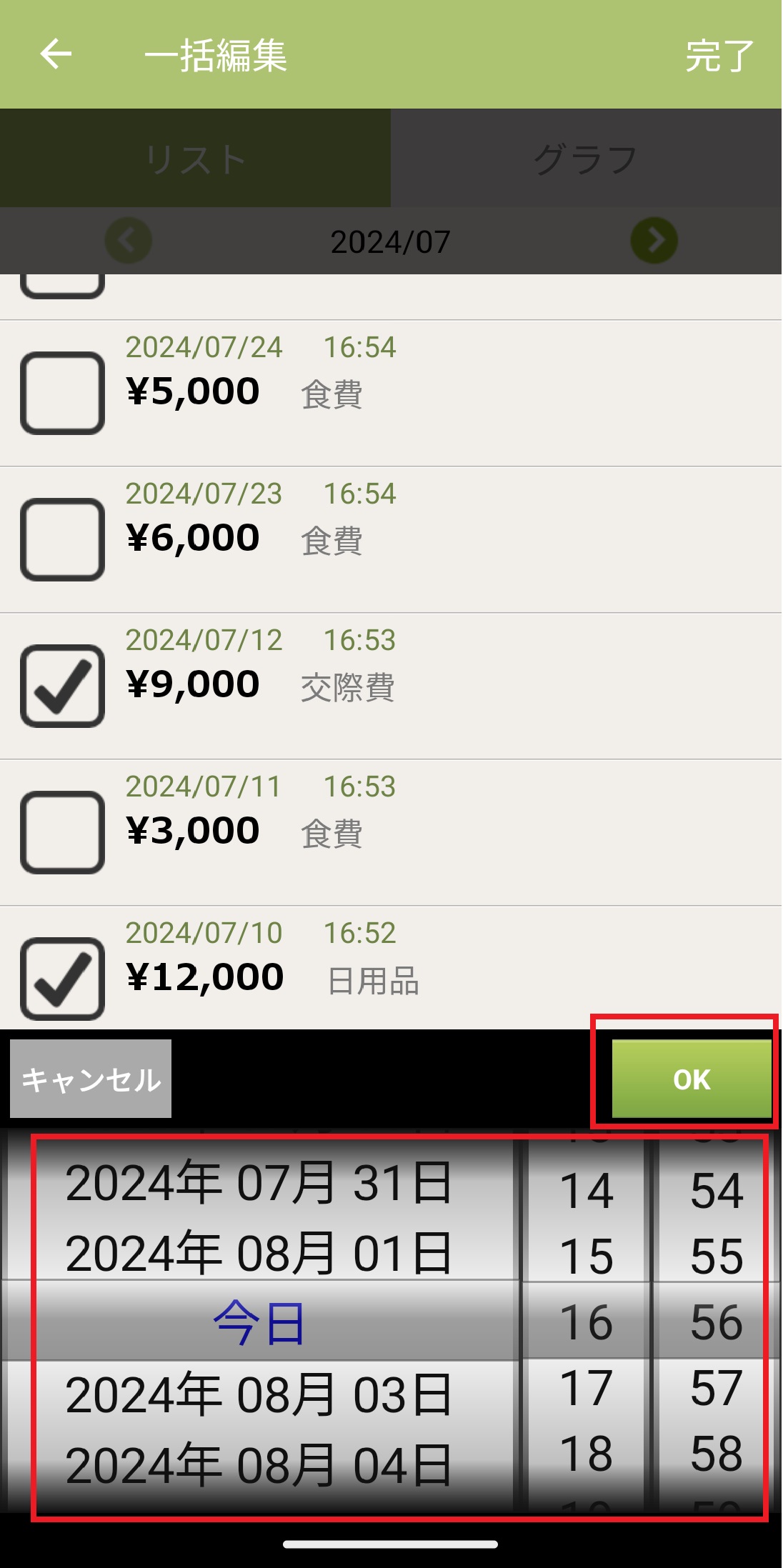783x1568 pixels.
Task: Go back with the top-left arrow
Action: coord(56,54)
